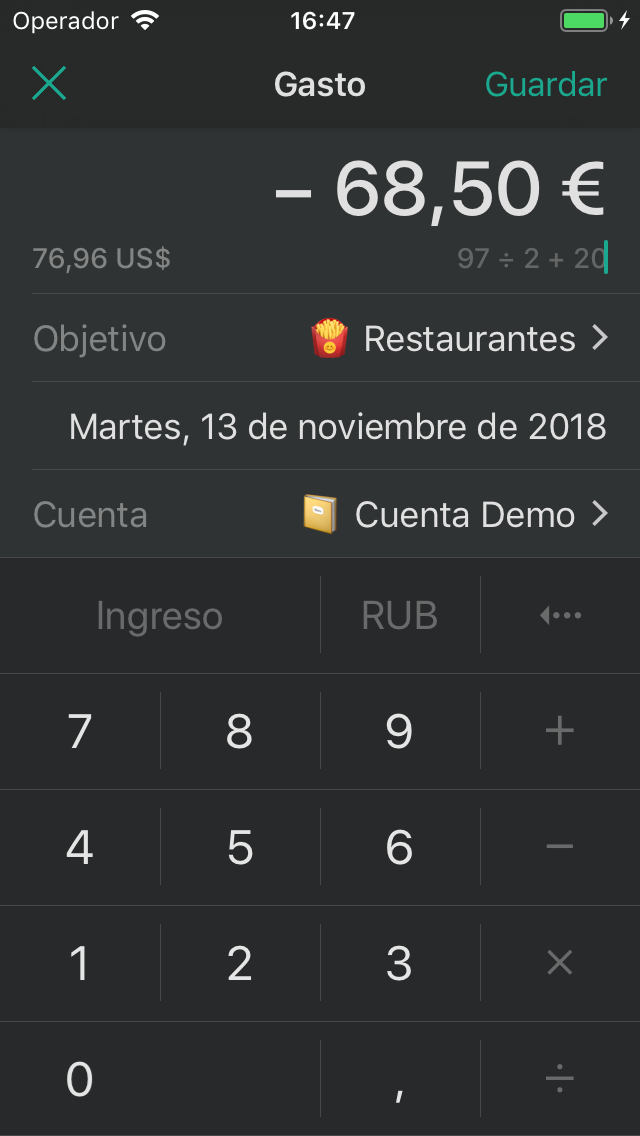Multiply with the × key
This screenshot has height=1136, width=640.
click(560, 964)
